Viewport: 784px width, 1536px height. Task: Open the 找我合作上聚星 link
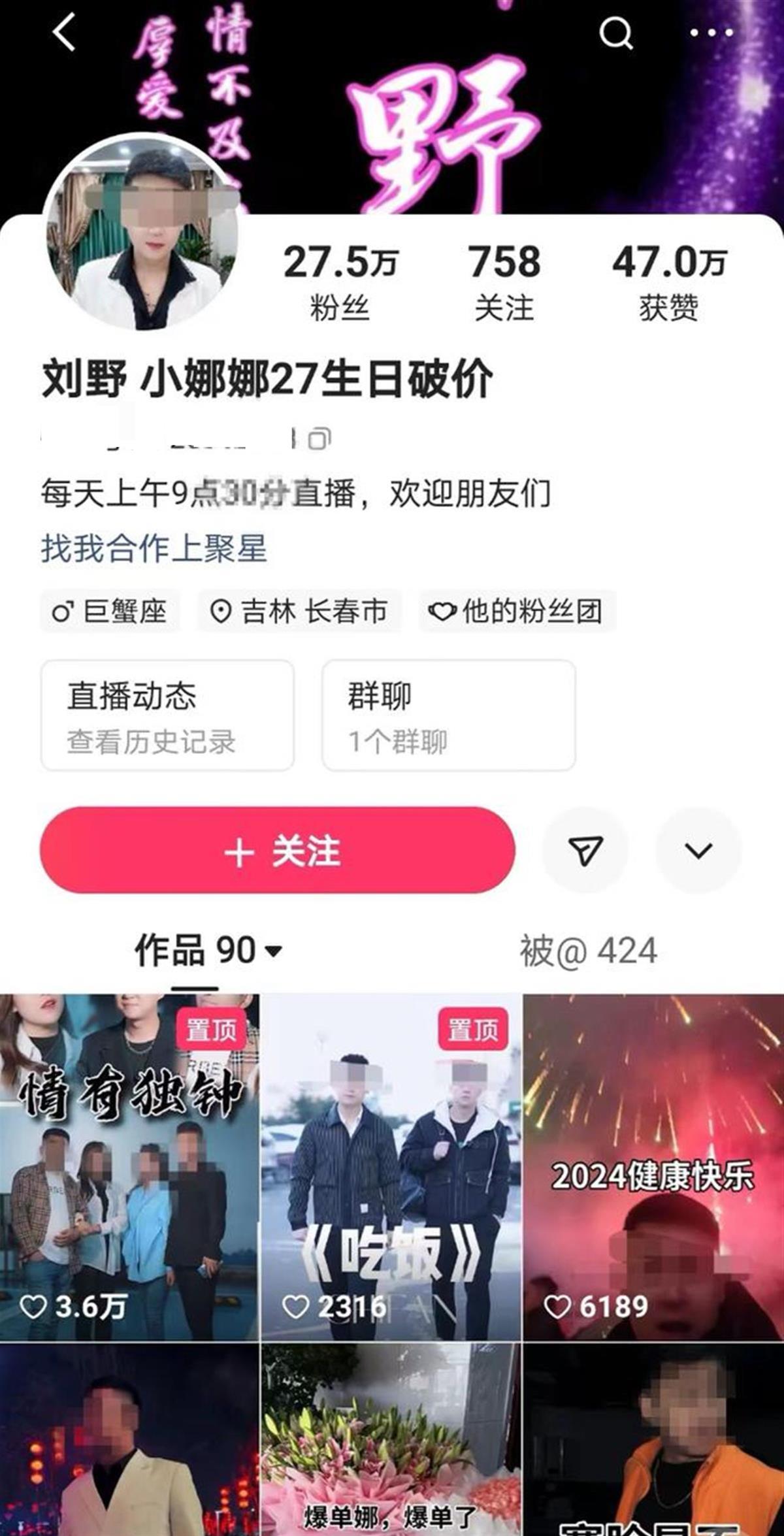(x=154, y=548)
